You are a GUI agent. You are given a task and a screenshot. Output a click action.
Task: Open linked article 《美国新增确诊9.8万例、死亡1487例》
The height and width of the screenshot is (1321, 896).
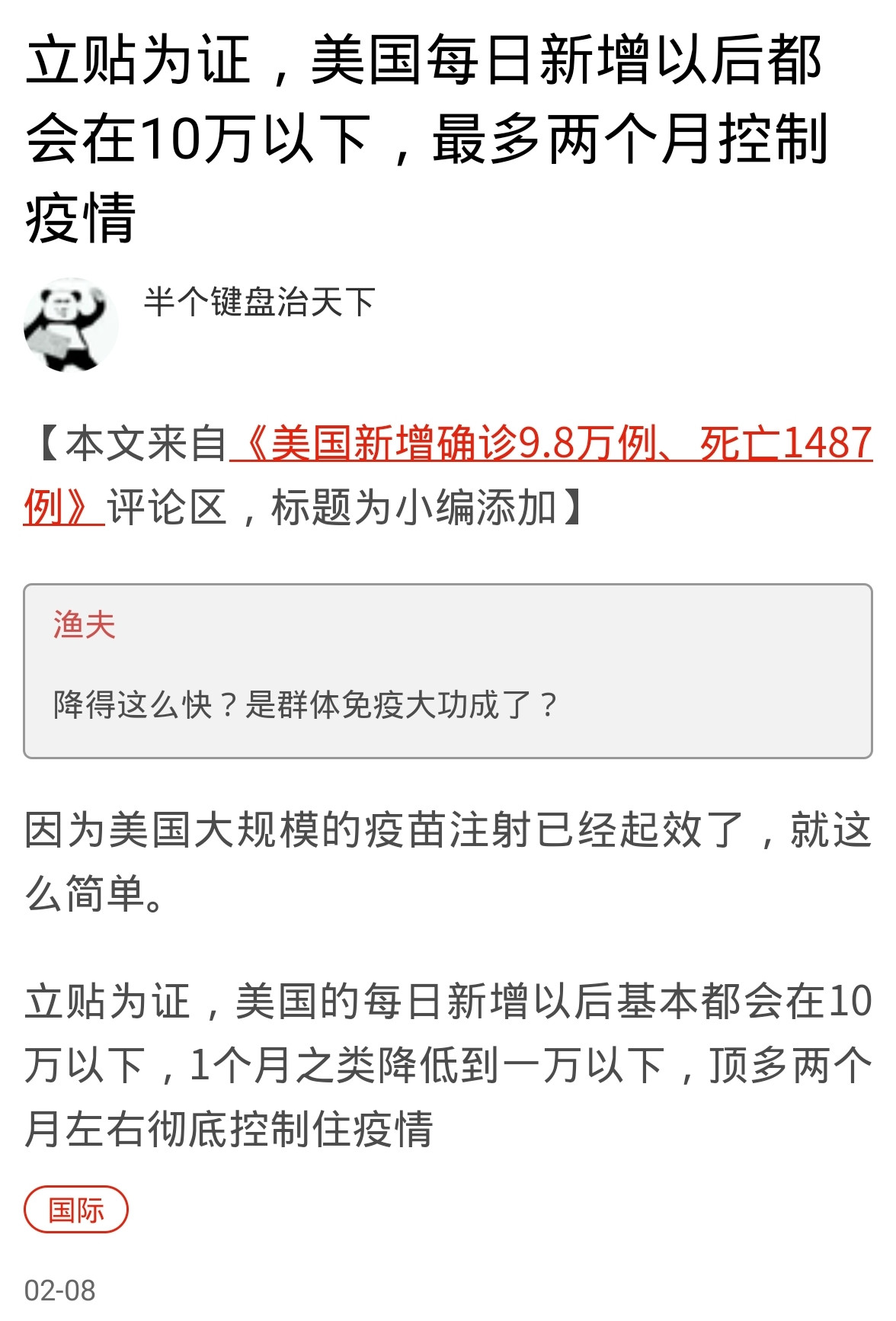pos(549,444)
